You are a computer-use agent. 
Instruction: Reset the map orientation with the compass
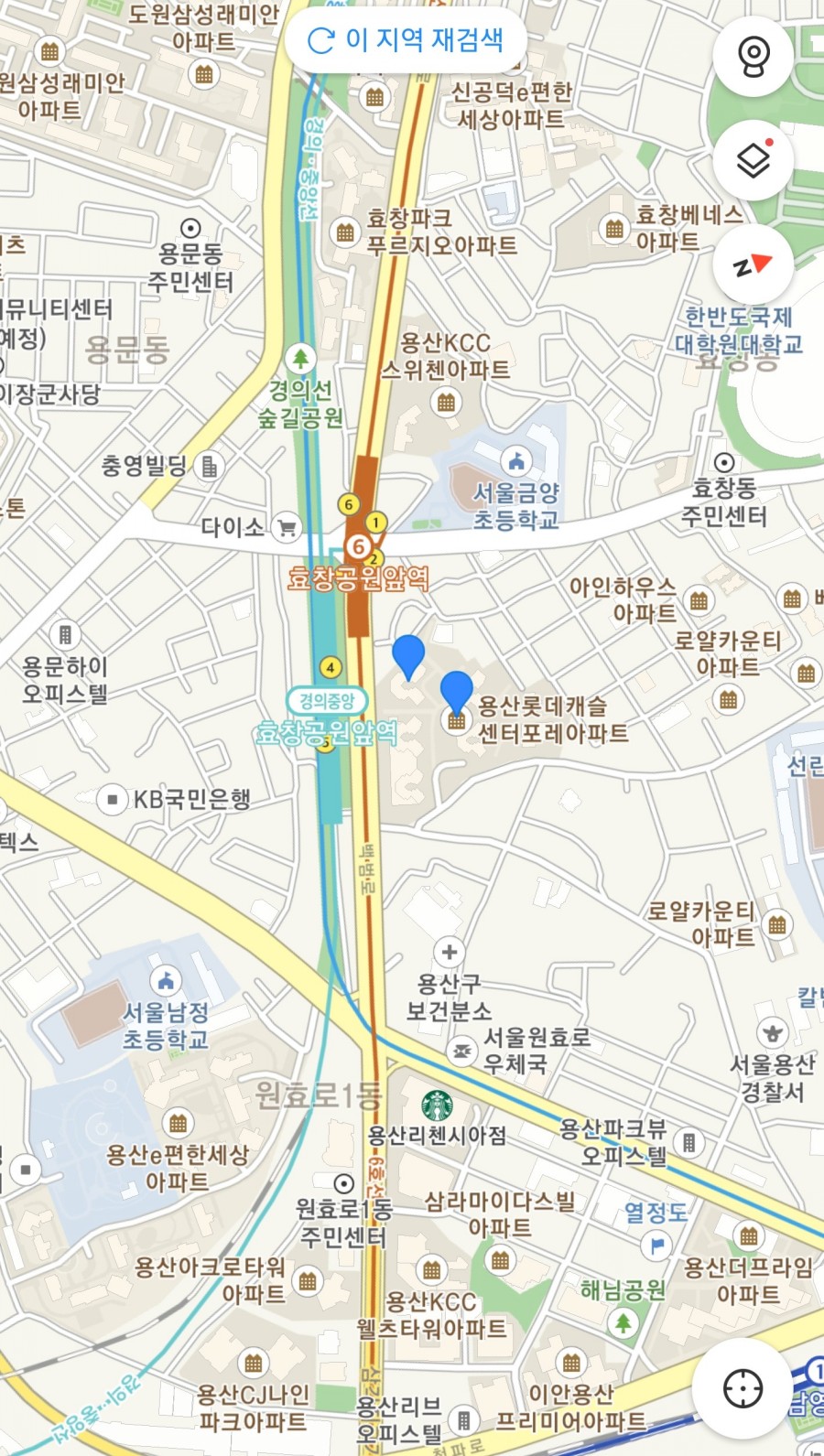pos(753,266)
